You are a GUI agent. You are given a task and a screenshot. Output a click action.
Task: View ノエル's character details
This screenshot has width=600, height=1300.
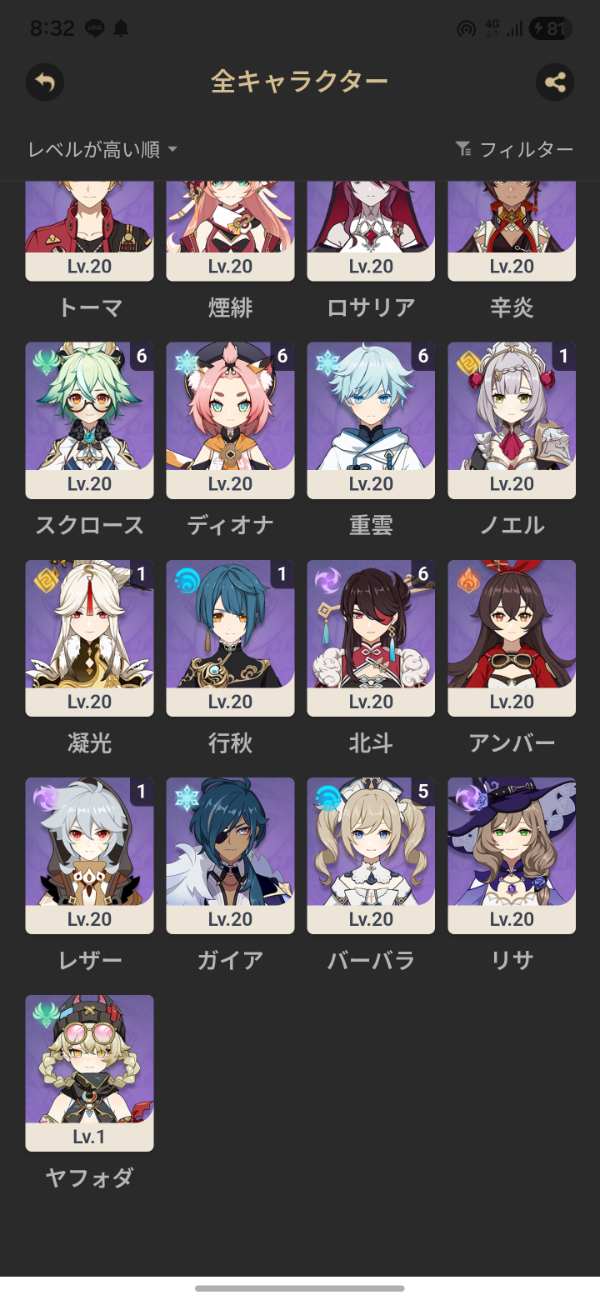512,420
